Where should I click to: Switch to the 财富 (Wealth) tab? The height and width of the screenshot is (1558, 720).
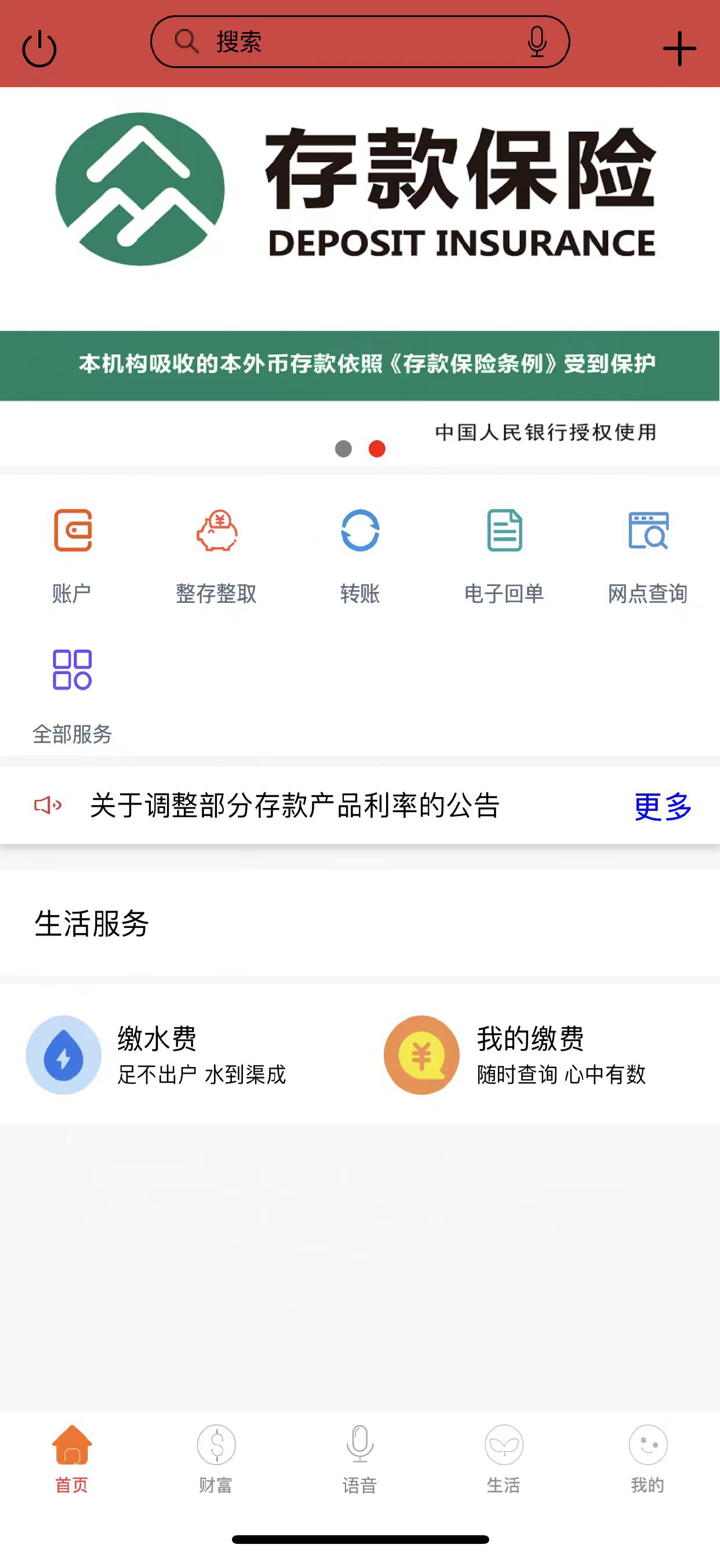(x=215, y=1460)
